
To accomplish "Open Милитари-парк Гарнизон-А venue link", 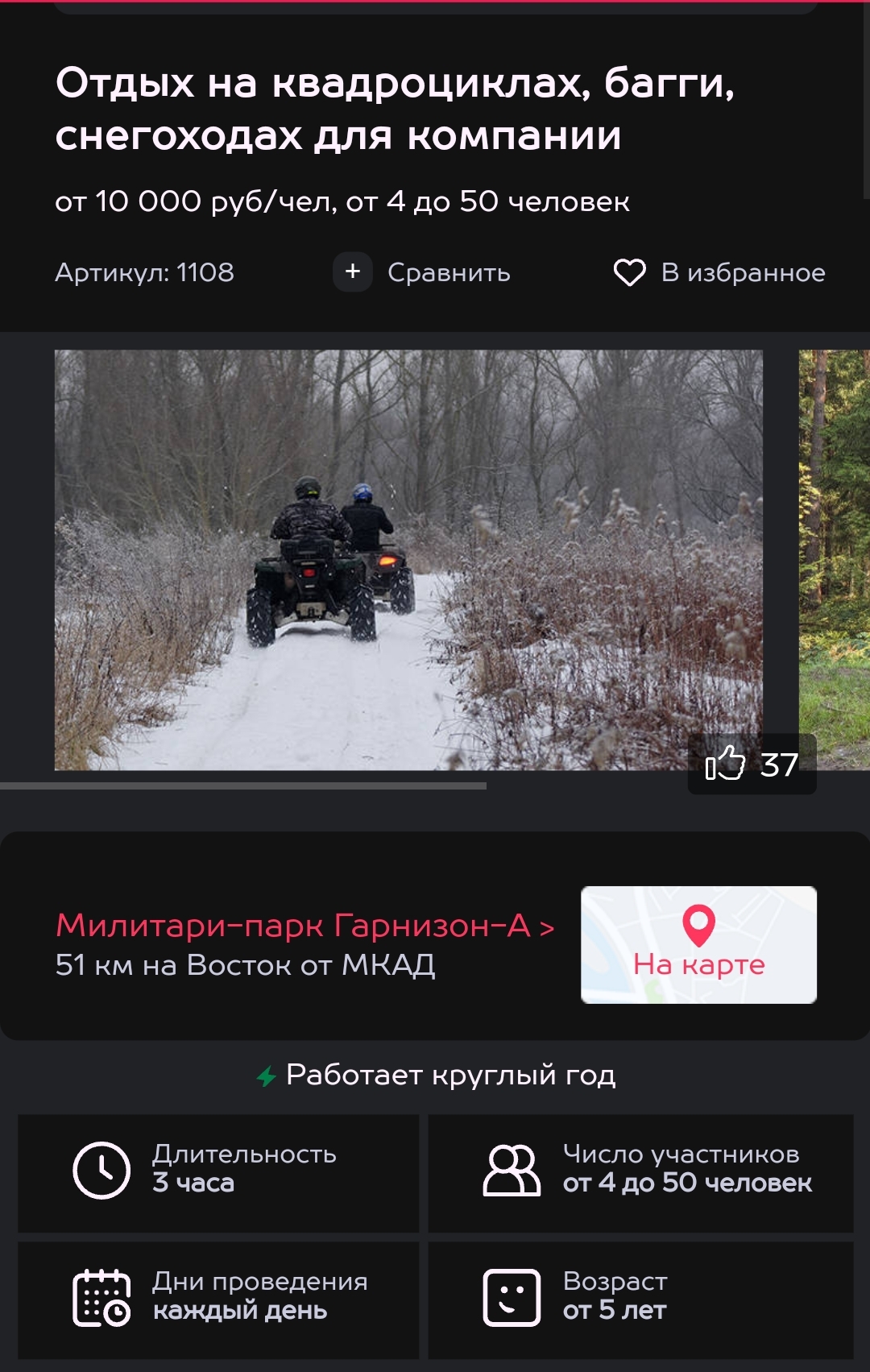I will (304, 926).
